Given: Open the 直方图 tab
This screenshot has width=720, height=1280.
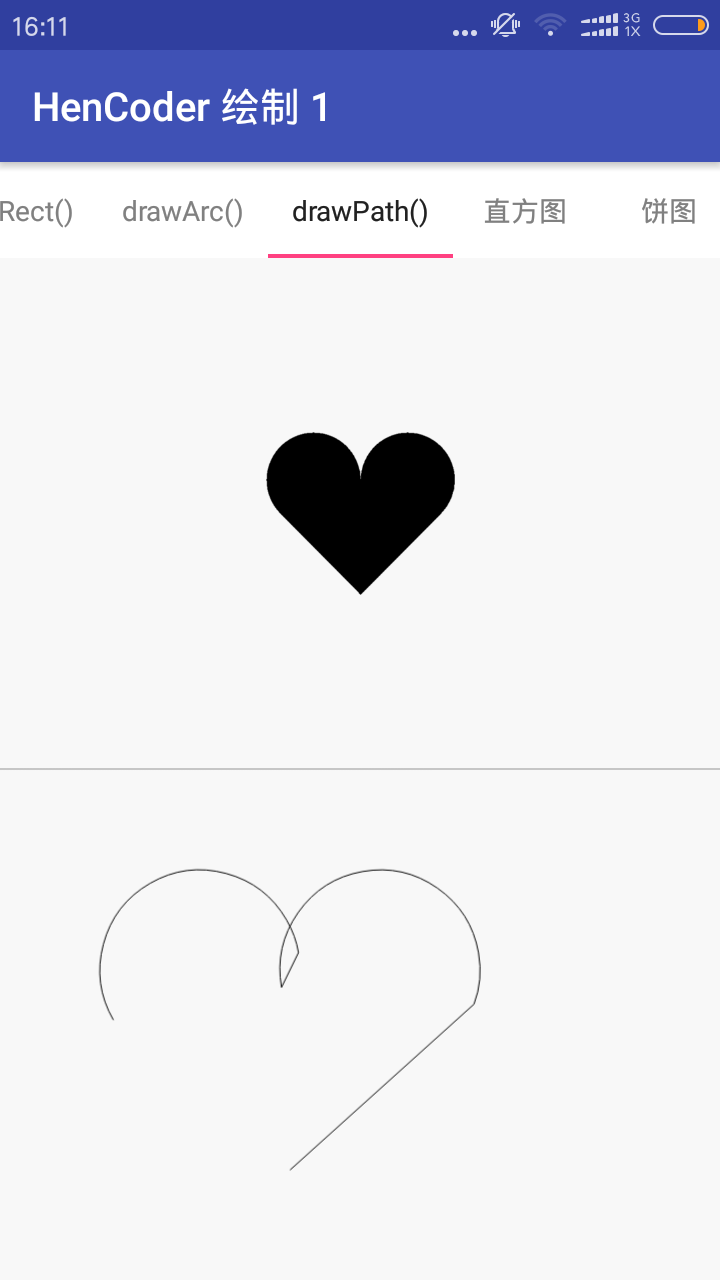Looking at the screenshot, I should (x=525, y=211).
